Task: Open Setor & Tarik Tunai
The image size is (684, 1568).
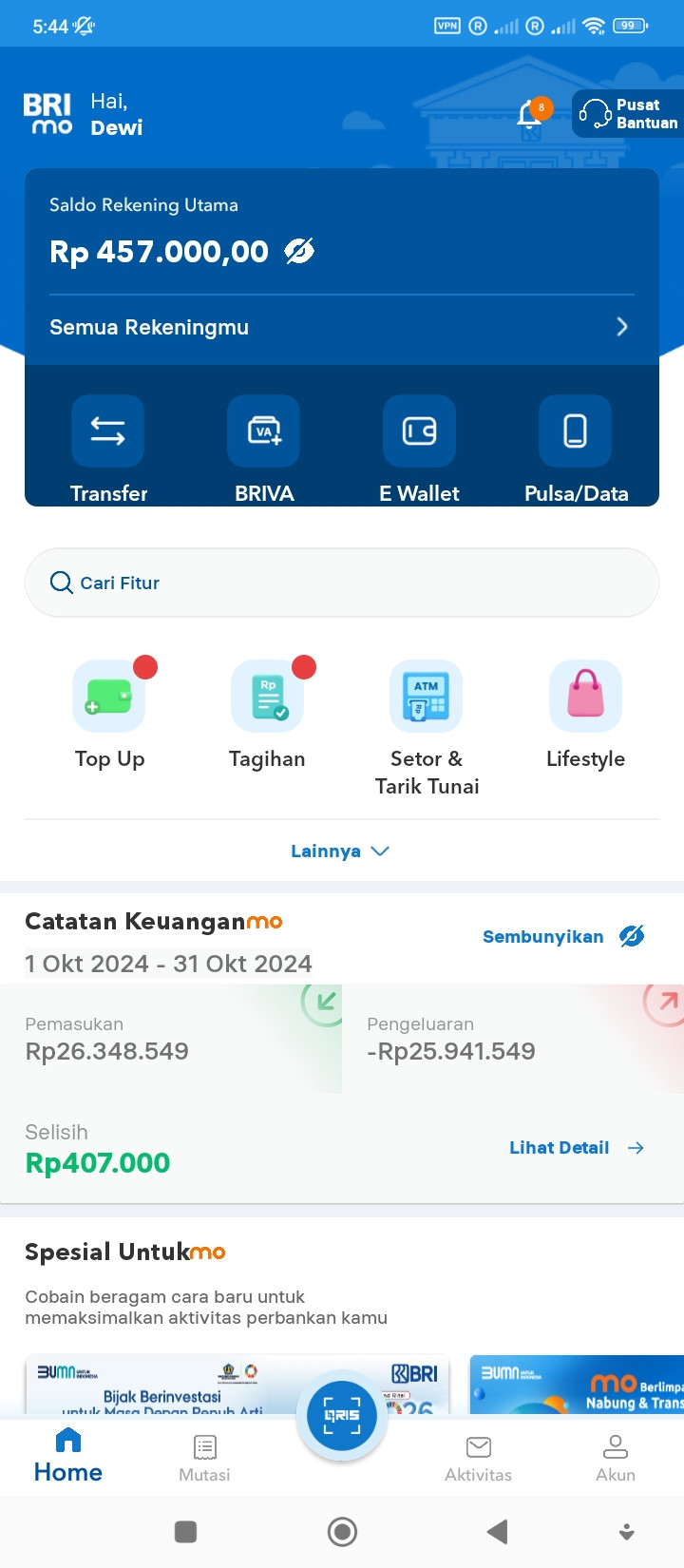Action: pyautogui.click(x=427, y=730)
